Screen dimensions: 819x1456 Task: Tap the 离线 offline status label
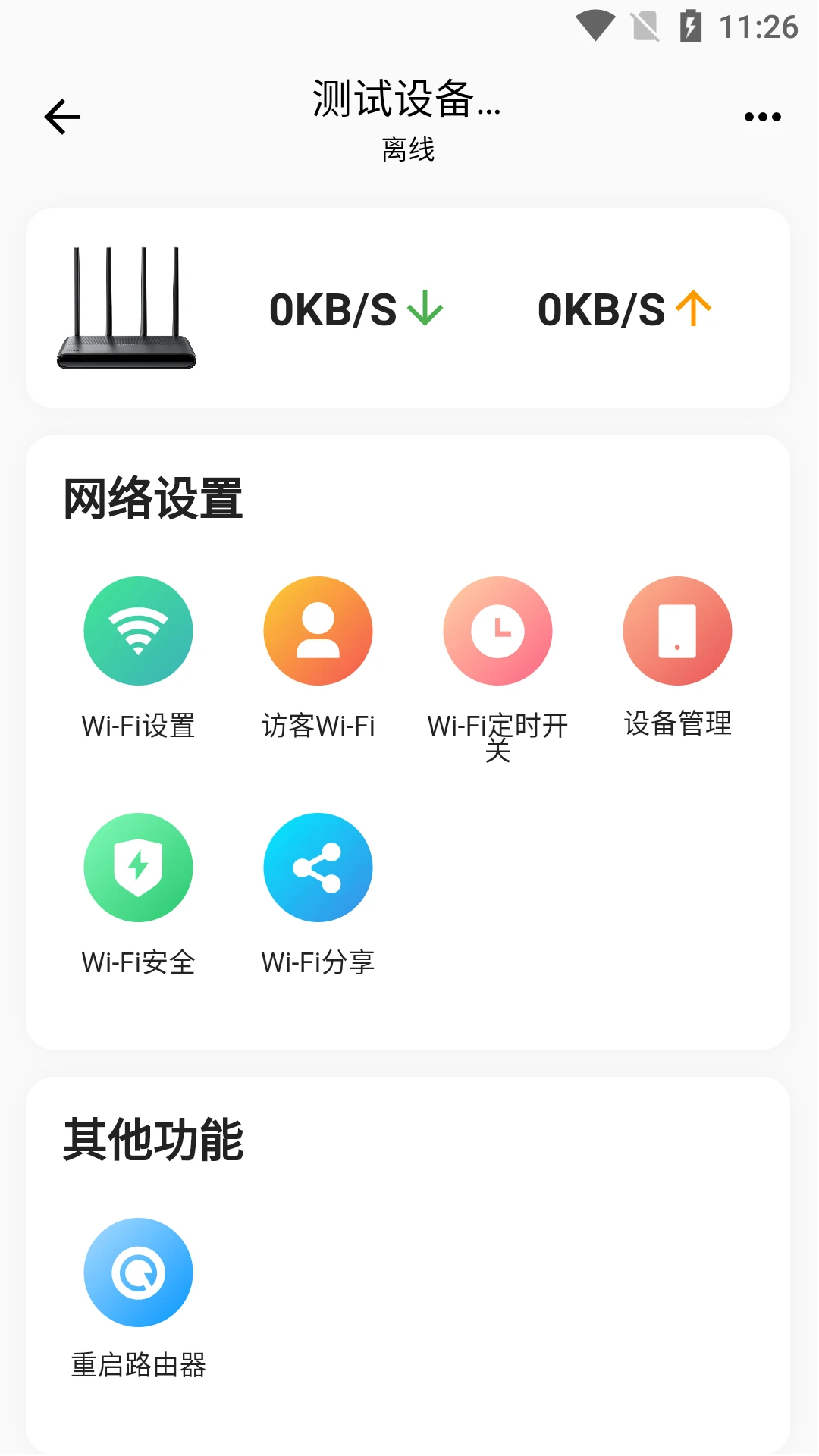point(407,149)
